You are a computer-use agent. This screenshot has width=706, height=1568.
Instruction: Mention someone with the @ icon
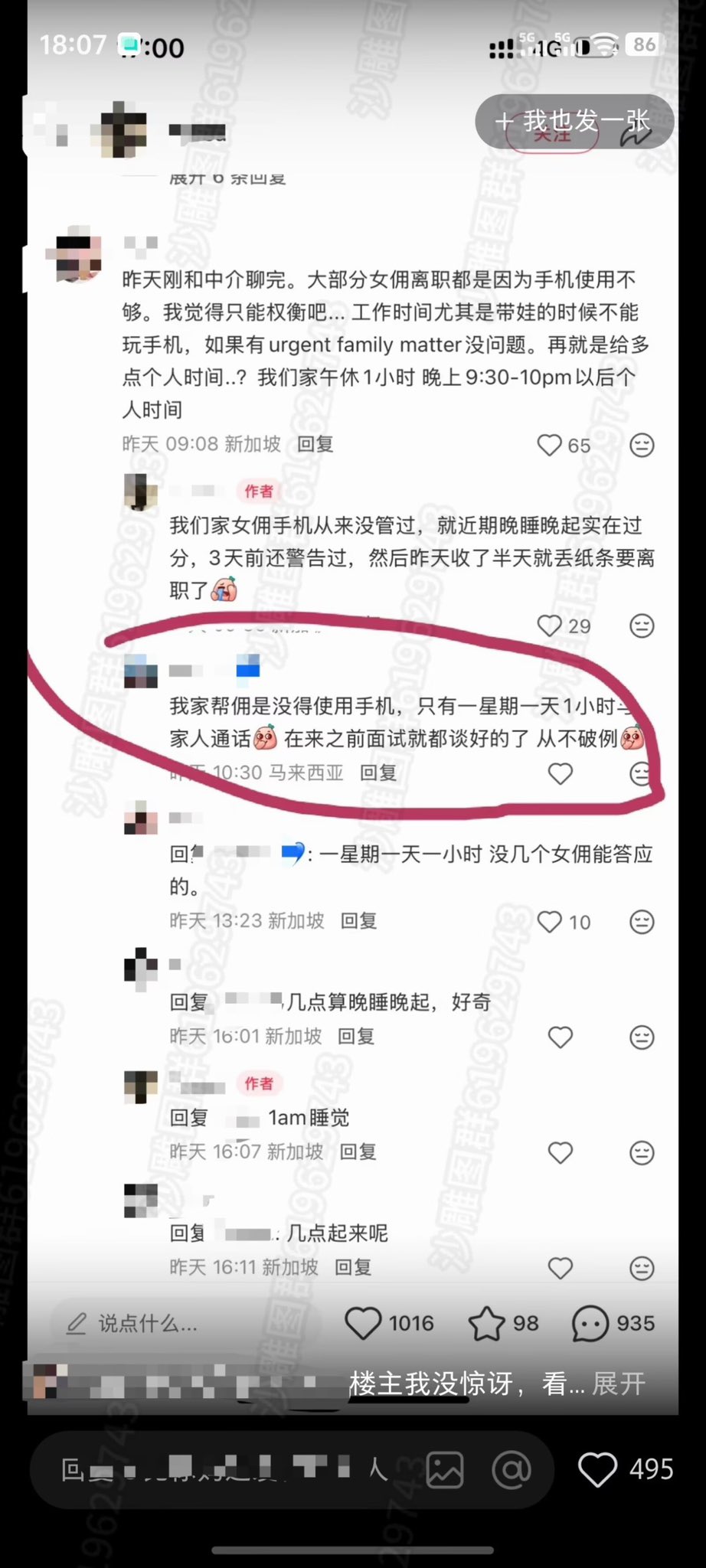(x=511, y=1469)
